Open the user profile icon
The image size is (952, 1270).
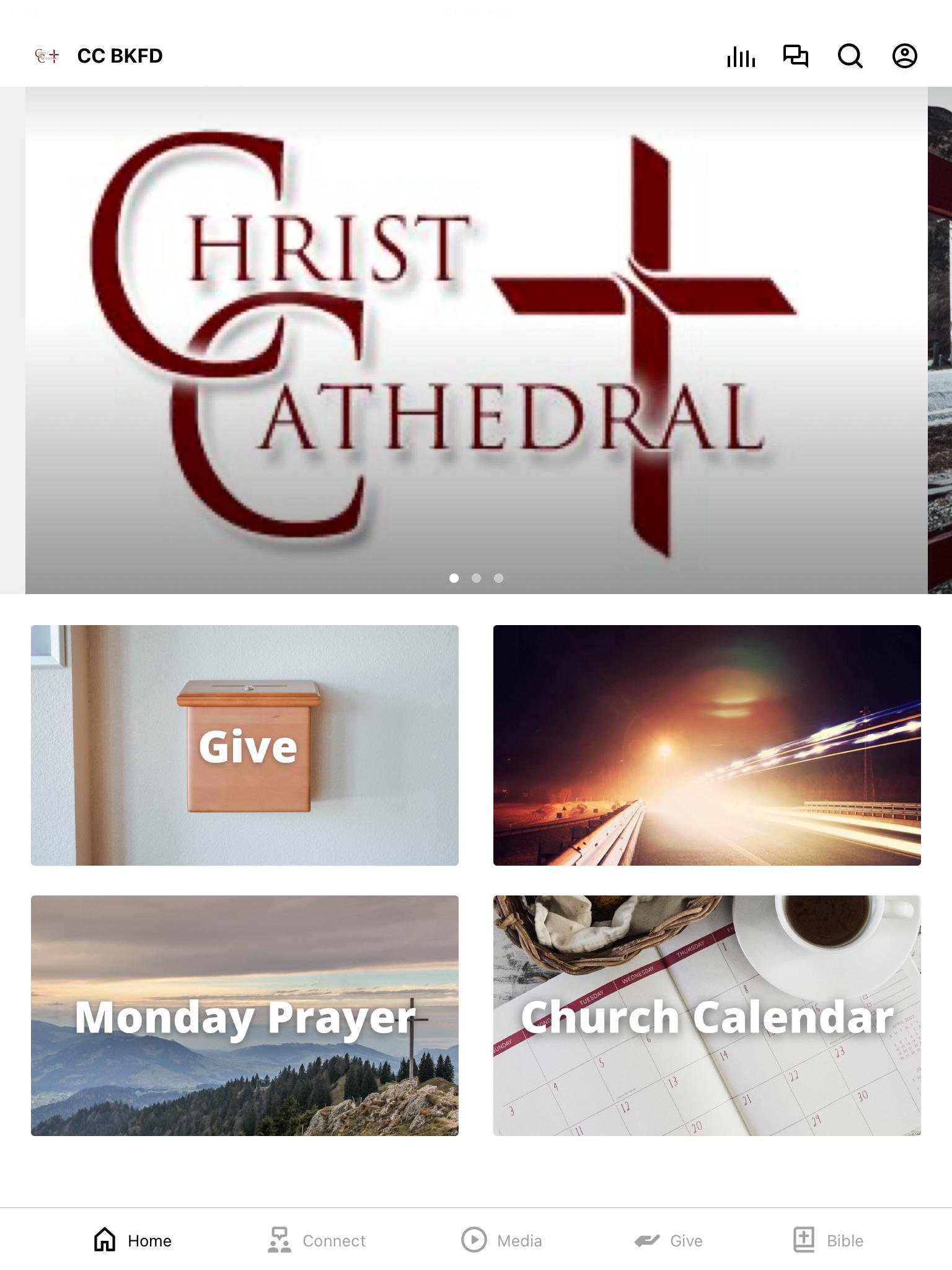[x=904, y=56]
